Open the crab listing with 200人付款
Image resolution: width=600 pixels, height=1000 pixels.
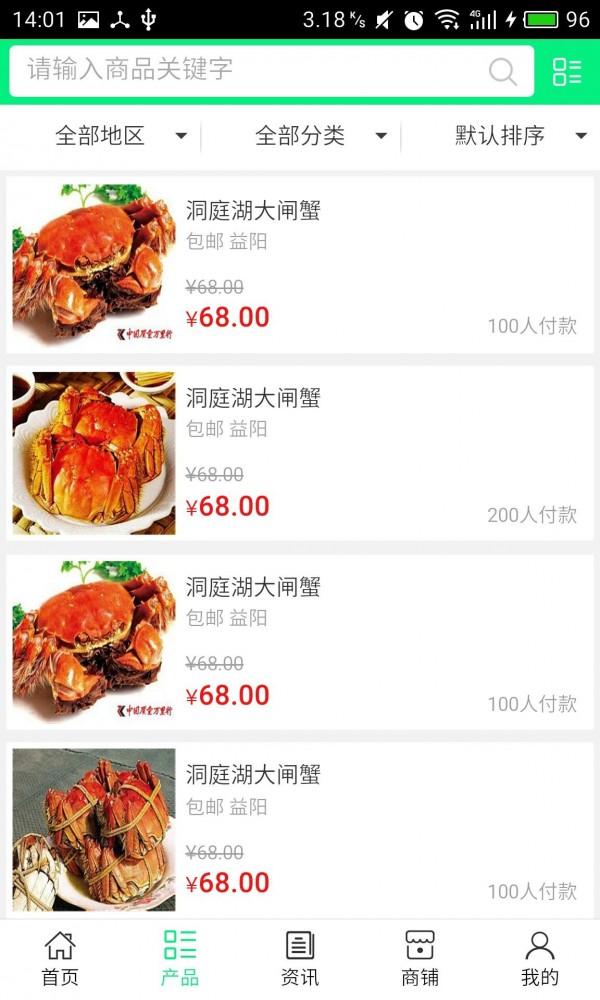[x=300, y=453]
